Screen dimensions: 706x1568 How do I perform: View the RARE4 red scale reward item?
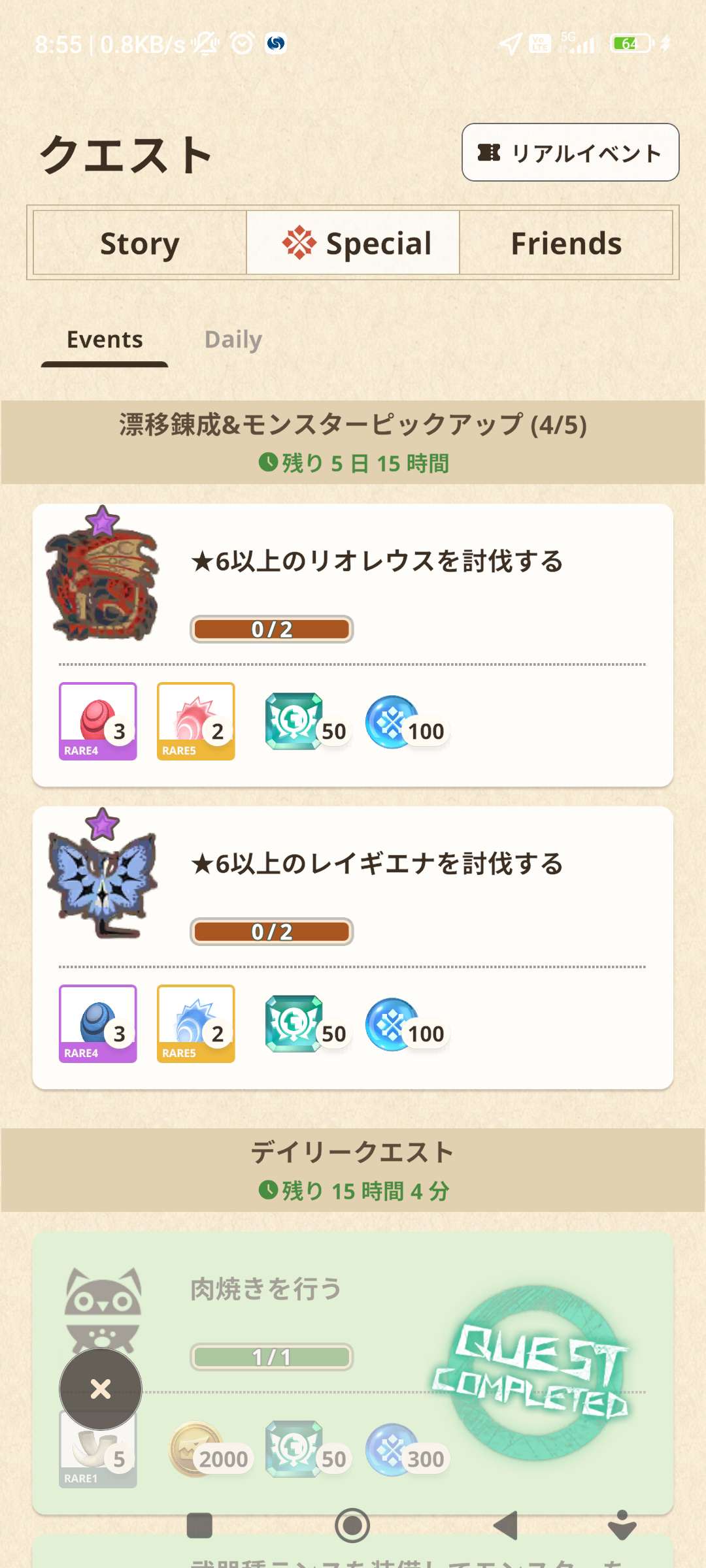tap(98, 721)
